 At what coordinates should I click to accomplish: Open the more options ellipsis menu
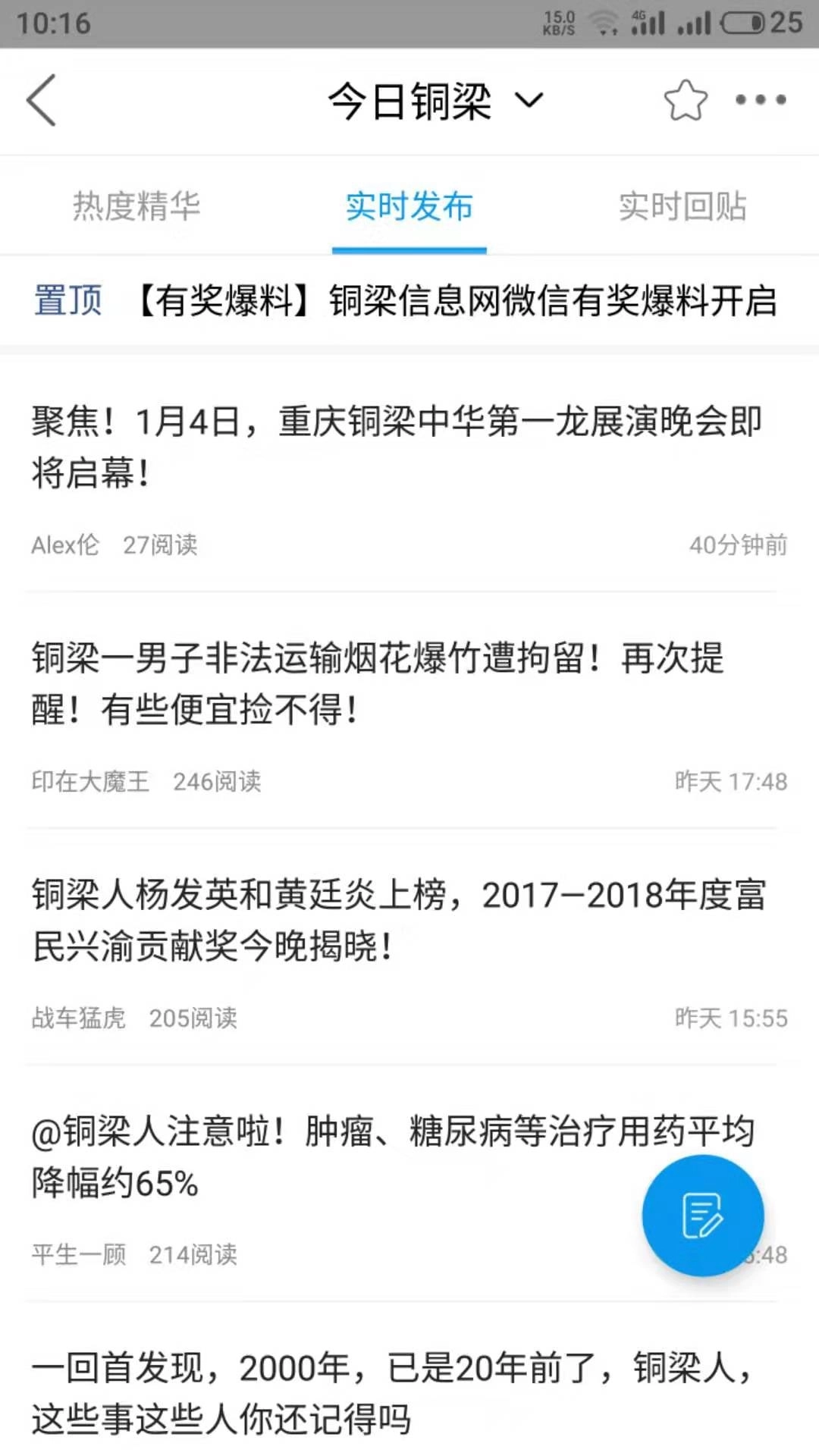tap(761, 99)
